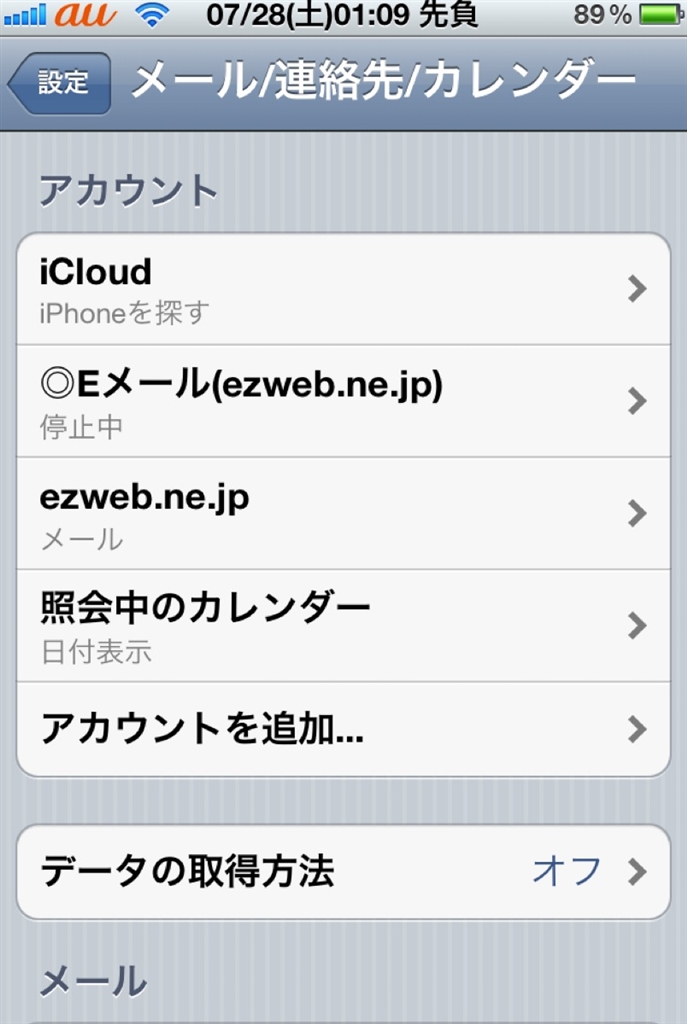Open 照会中のカレンダー row
This screenshot has width=687, height=1024.
tap(343, 625)
